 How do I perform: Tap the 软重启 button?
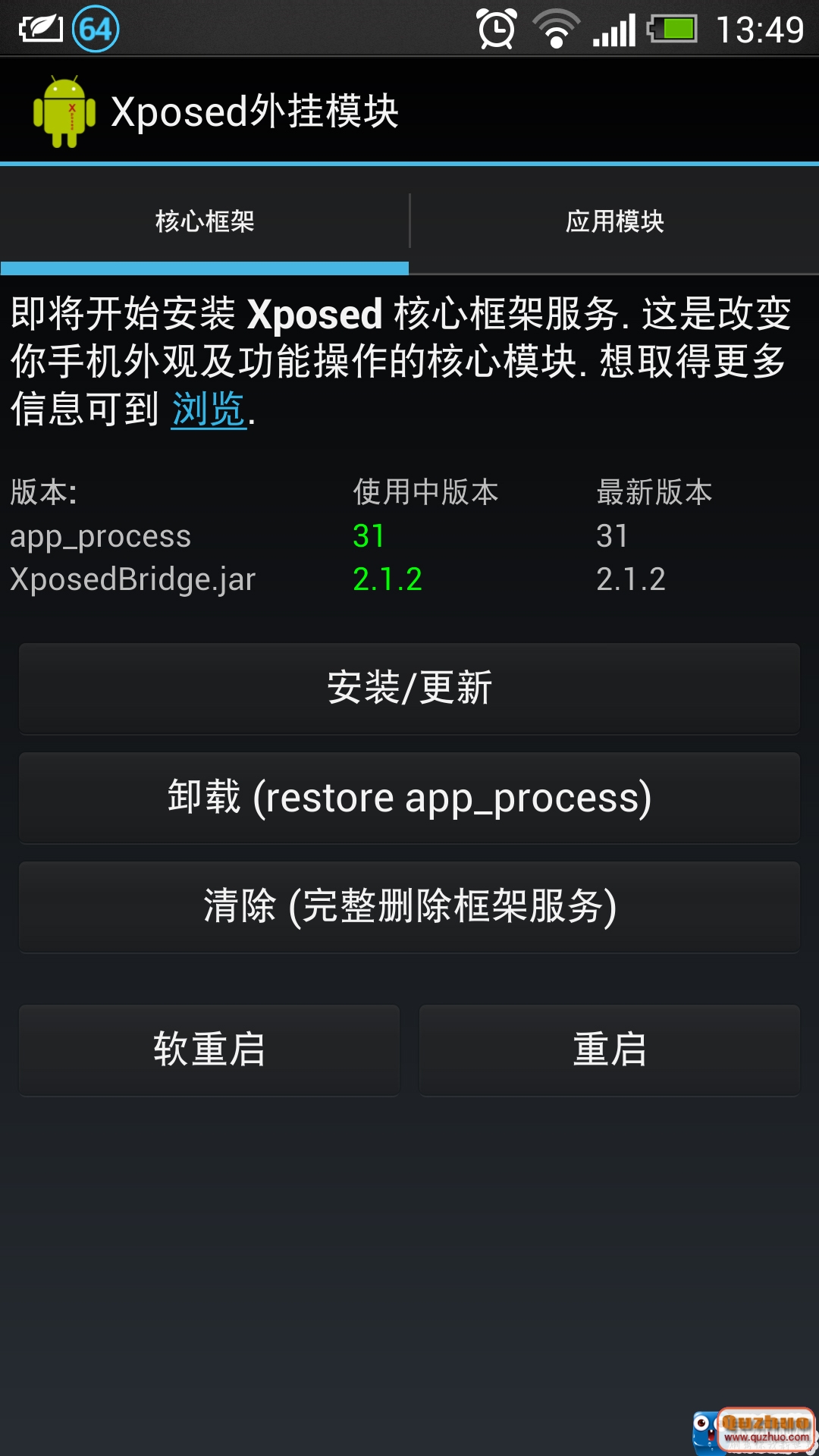(209, 1050)
